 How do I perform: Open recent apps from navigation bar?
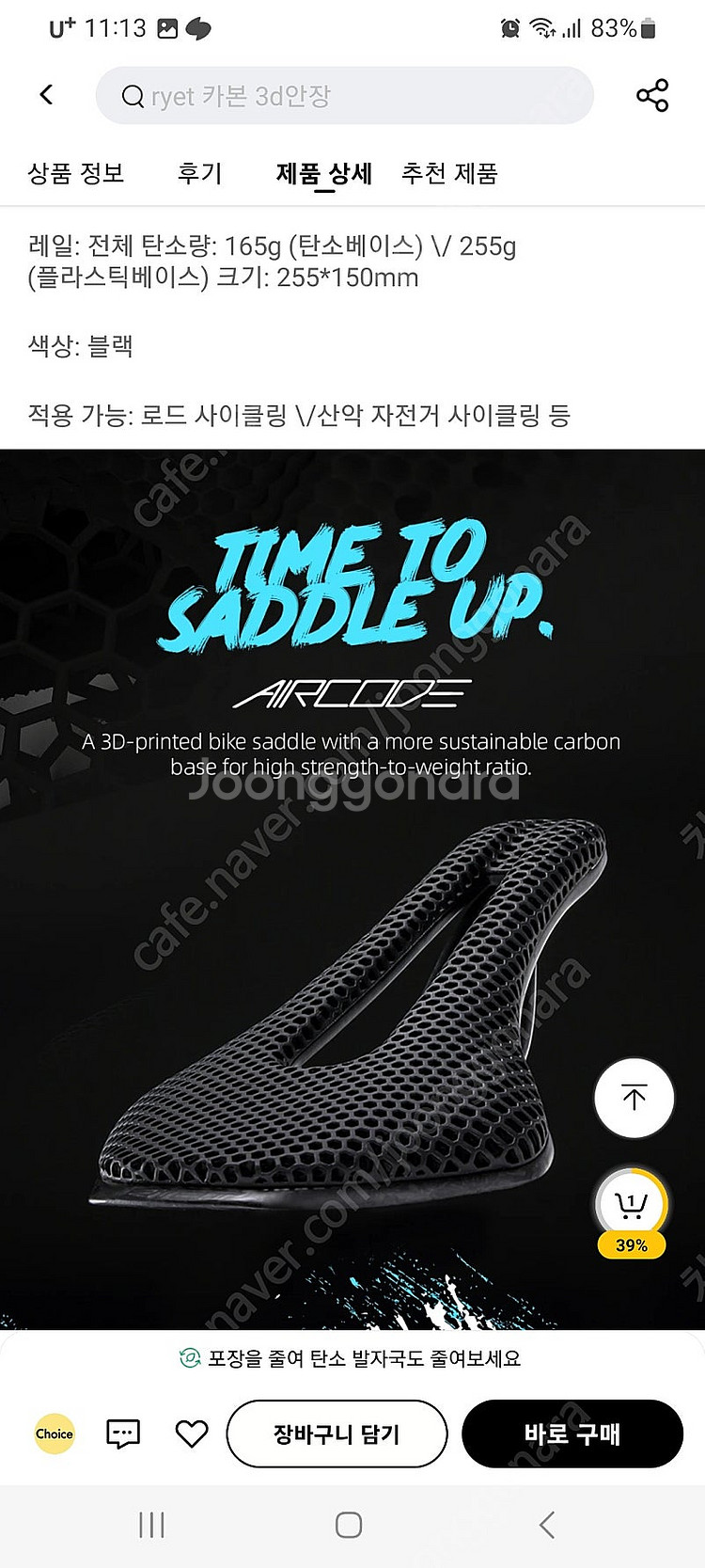151,1526
